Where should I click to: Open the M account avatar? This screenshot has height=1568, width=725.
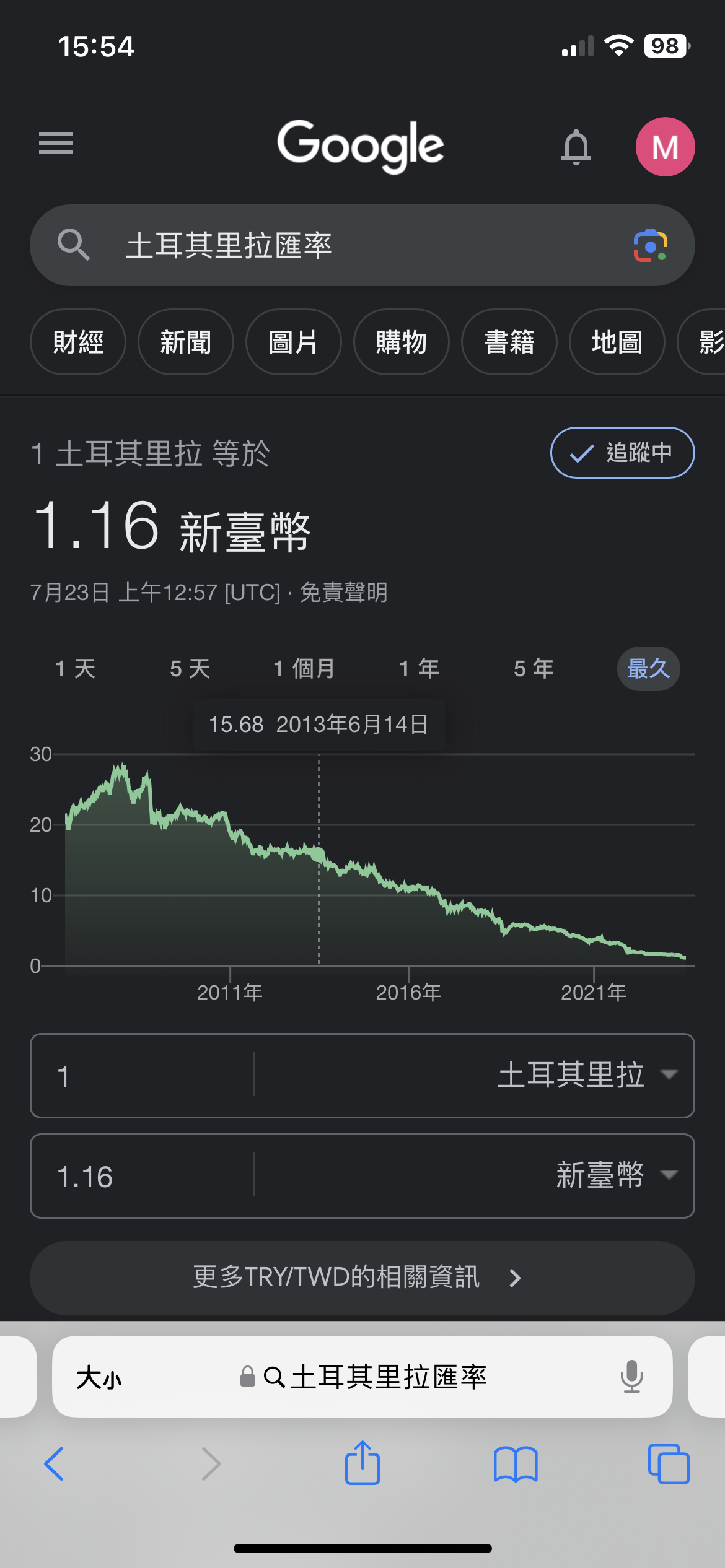[665, 147]
